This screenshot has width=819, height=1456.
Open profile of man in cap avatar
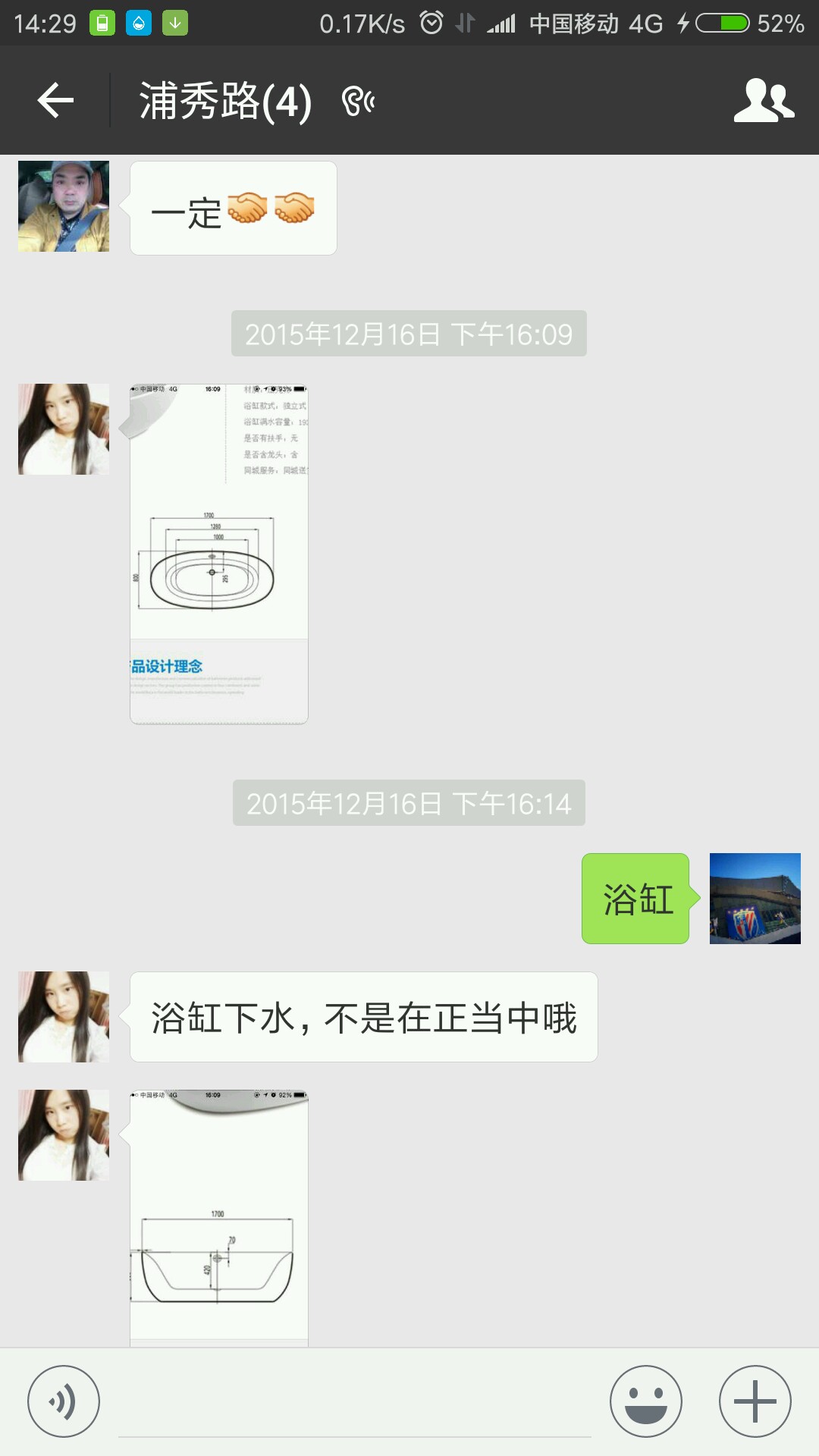click(x=64, y=206)
